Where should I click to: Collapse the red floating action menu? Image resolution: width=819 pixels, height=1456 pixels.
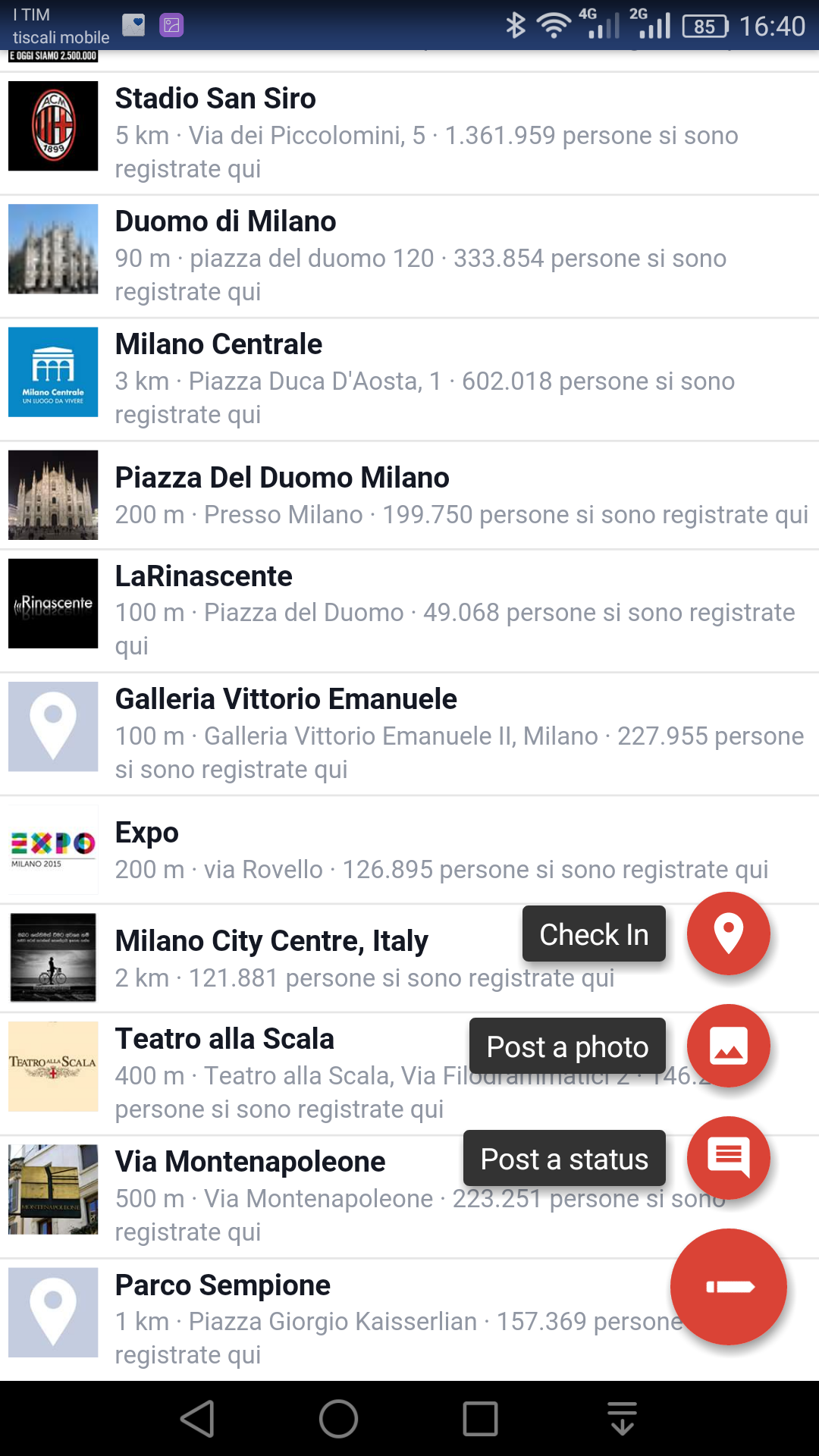coord(728,1287)
